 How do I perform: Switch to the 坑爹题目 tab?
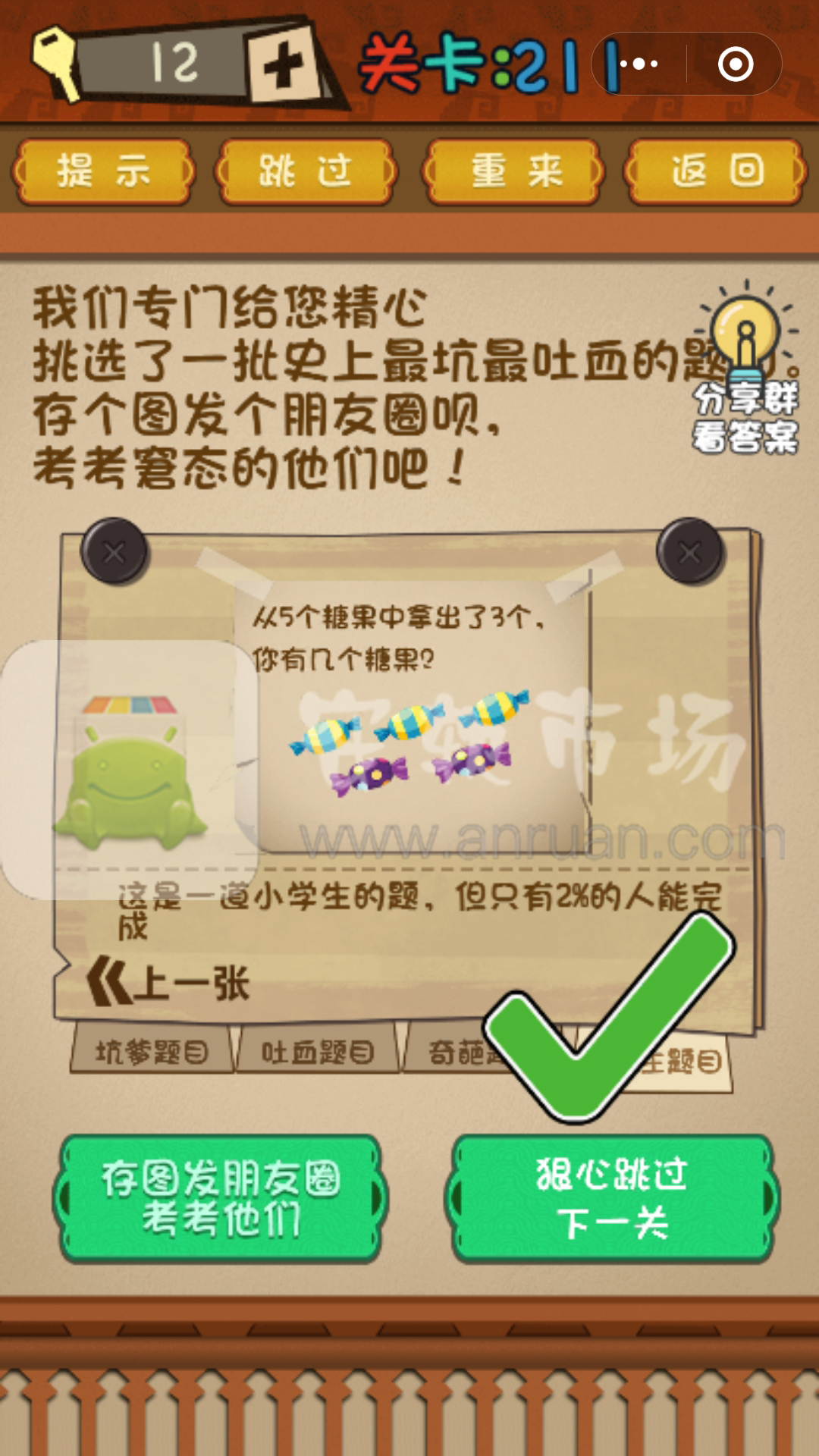152,1053
